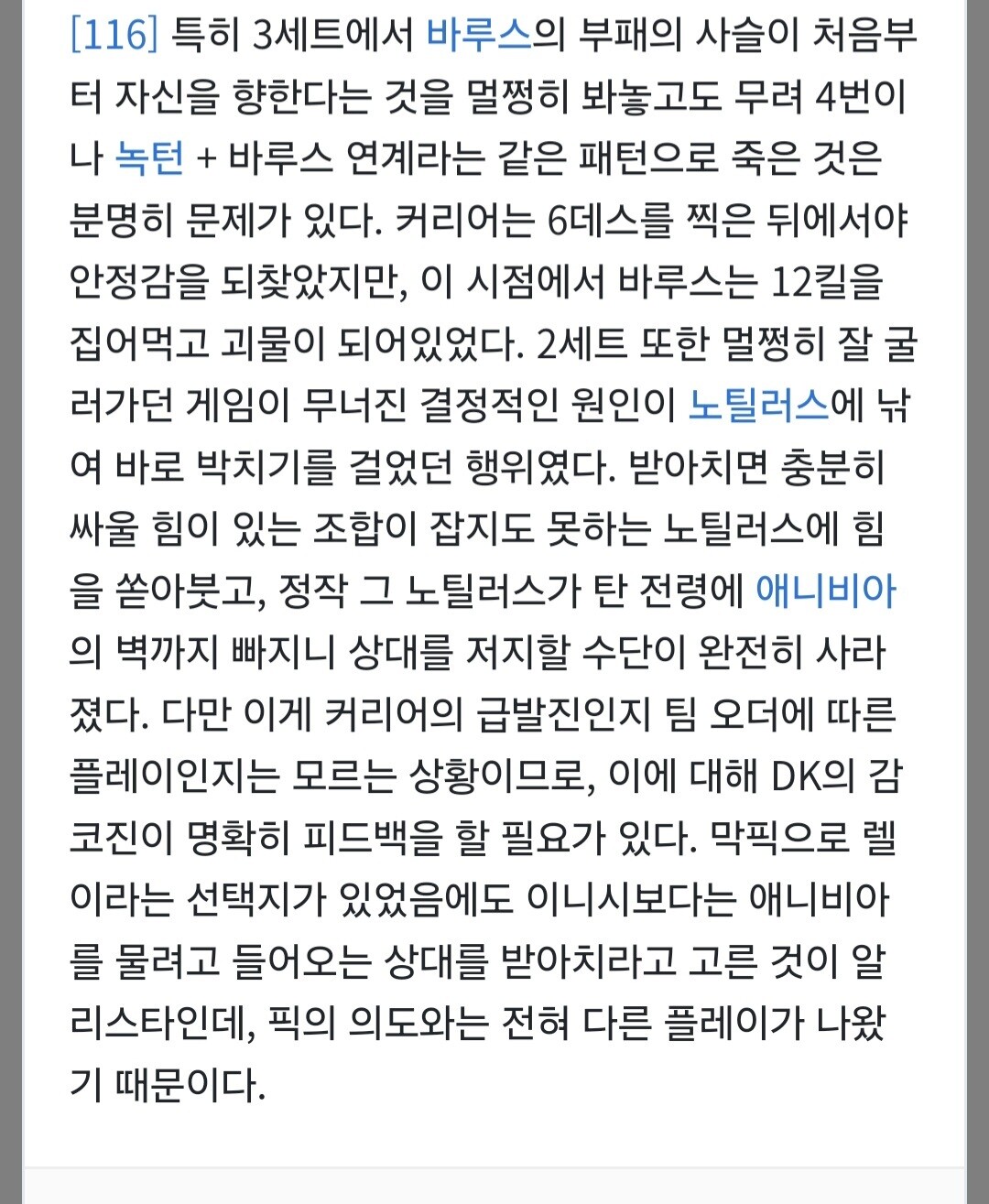The image size is (989, 1204).
Task: Visit the 애니비아 linked page
Action: tap(826, 591)
